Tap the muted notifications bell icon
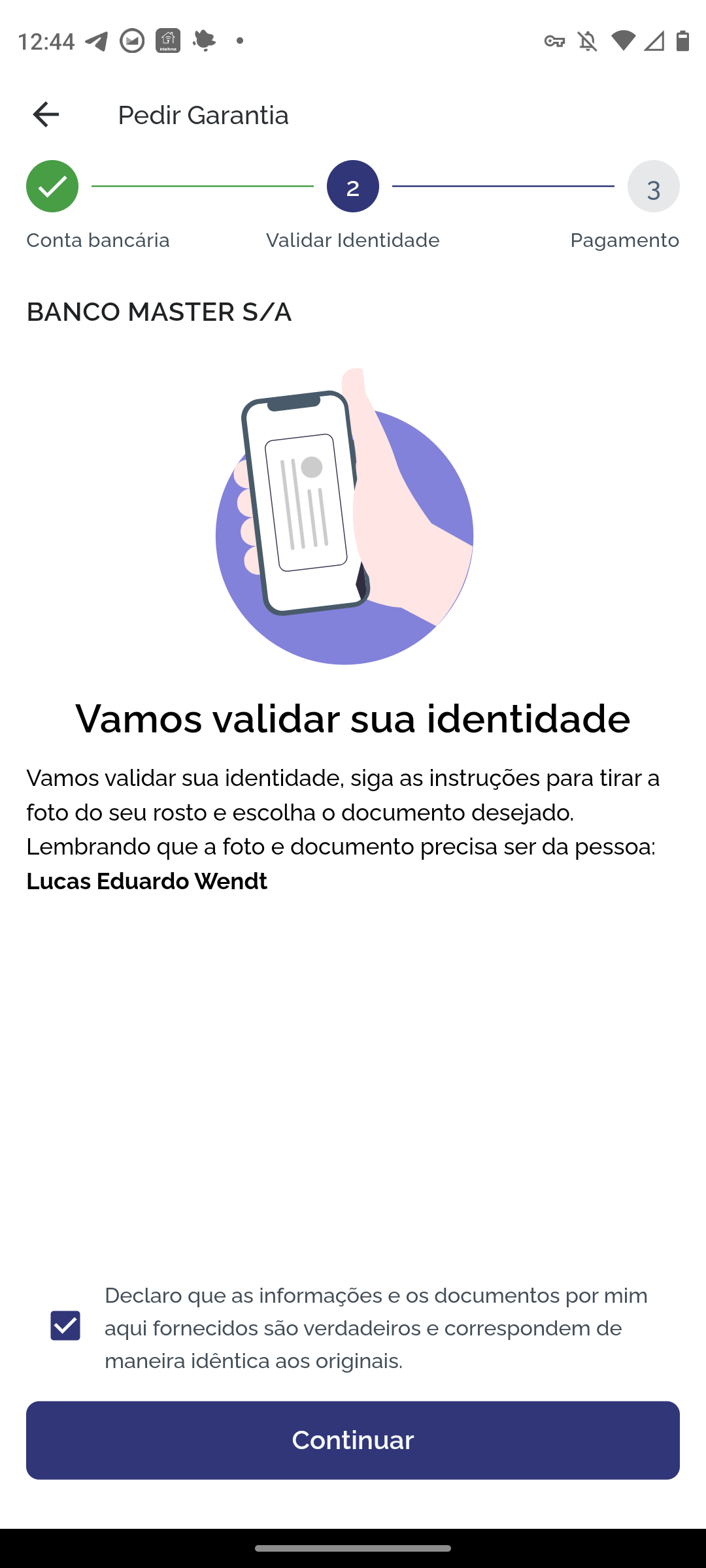 point(587,41)
